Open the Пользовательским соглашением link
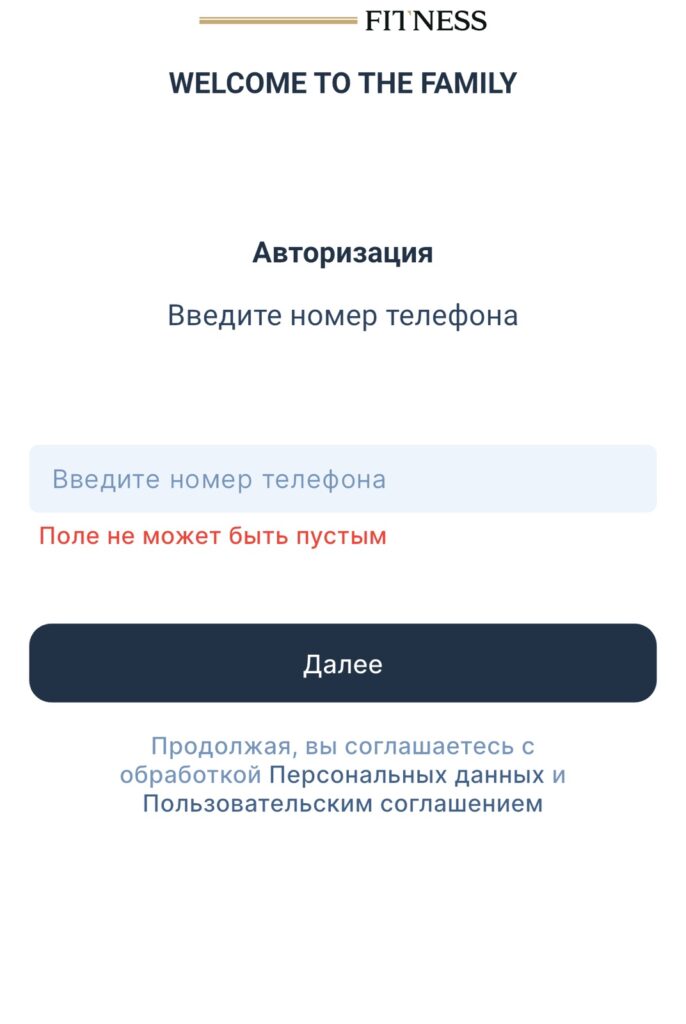Screen dimensions: 686x1024 pyautogui.click(x=342, y=804)
